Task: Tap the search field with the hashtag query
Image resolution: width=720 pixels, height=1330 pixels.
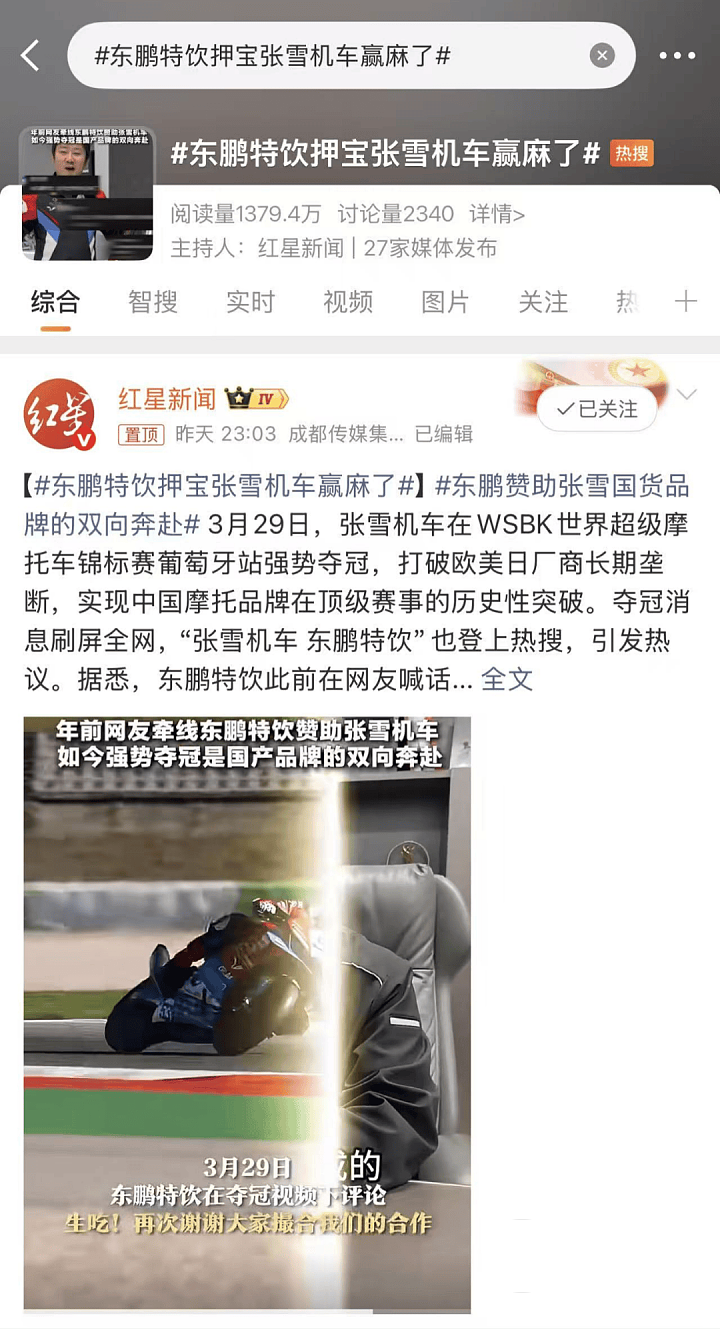Action: point(330,56)
